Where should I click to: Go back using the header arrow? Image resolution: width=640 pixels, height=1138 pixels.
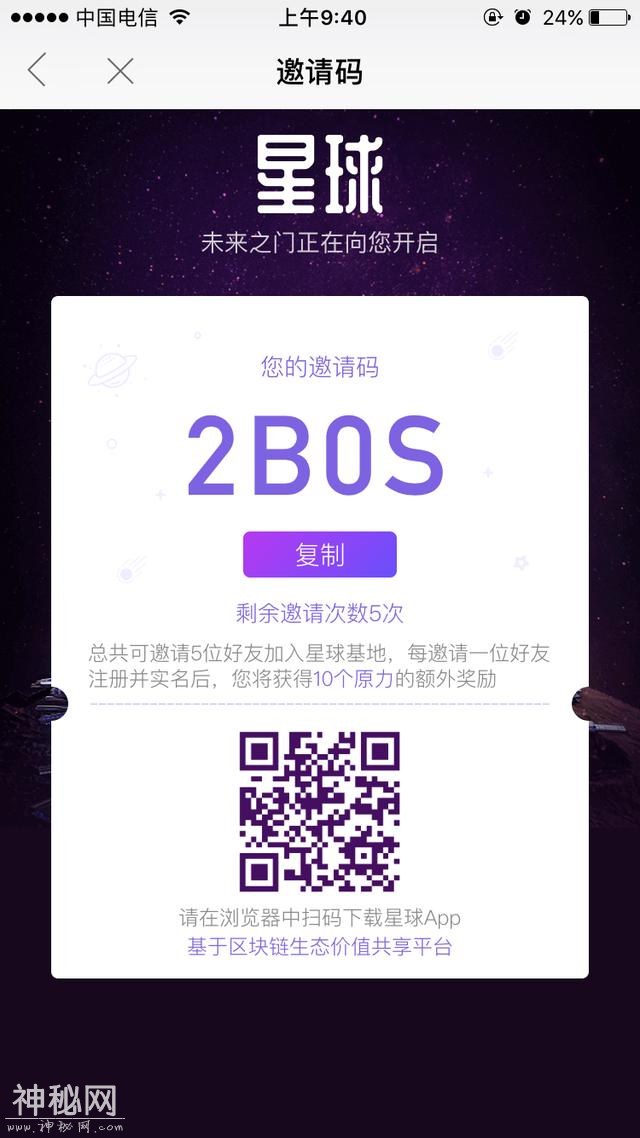[x=38, y=71]
